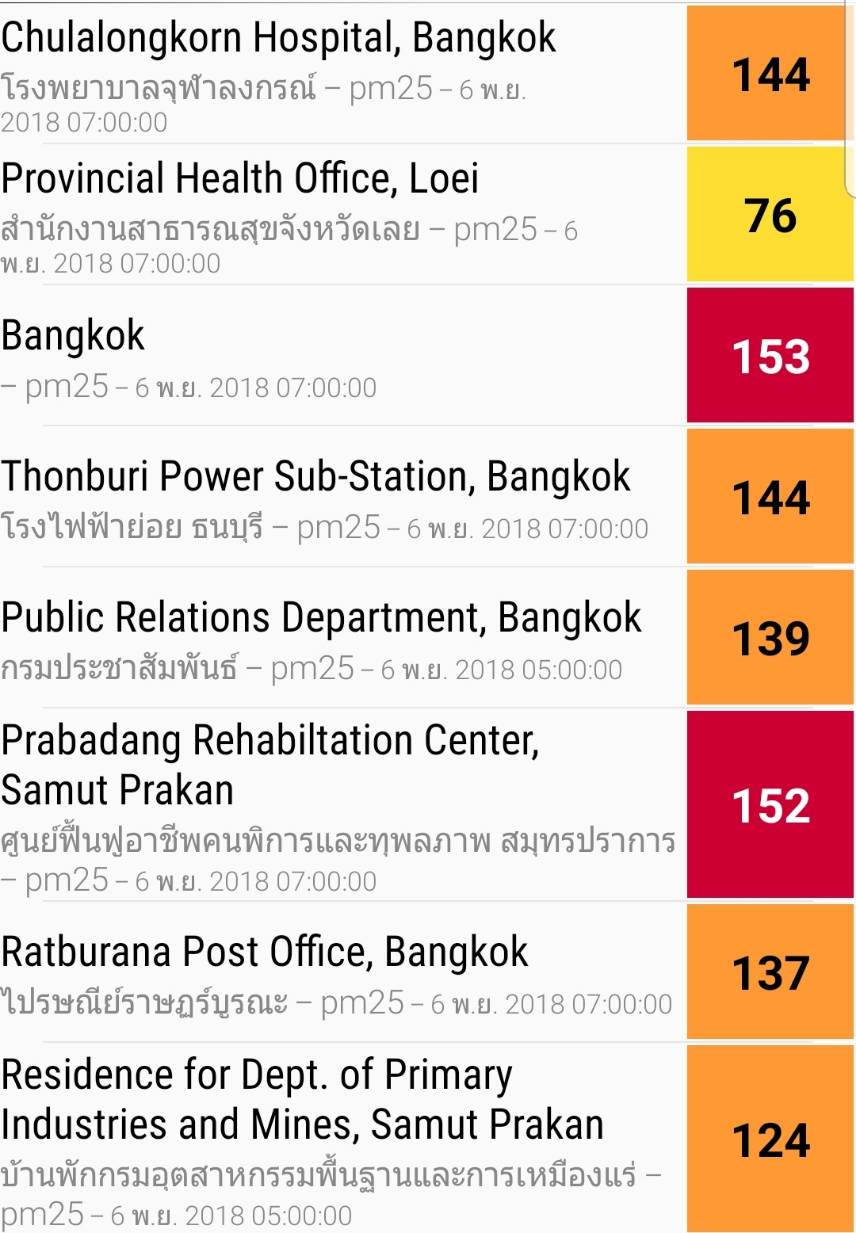Viewport: 856px width, 1233px height.
Task: Select the Bangkok row showing 153
Action: [73, 337]
